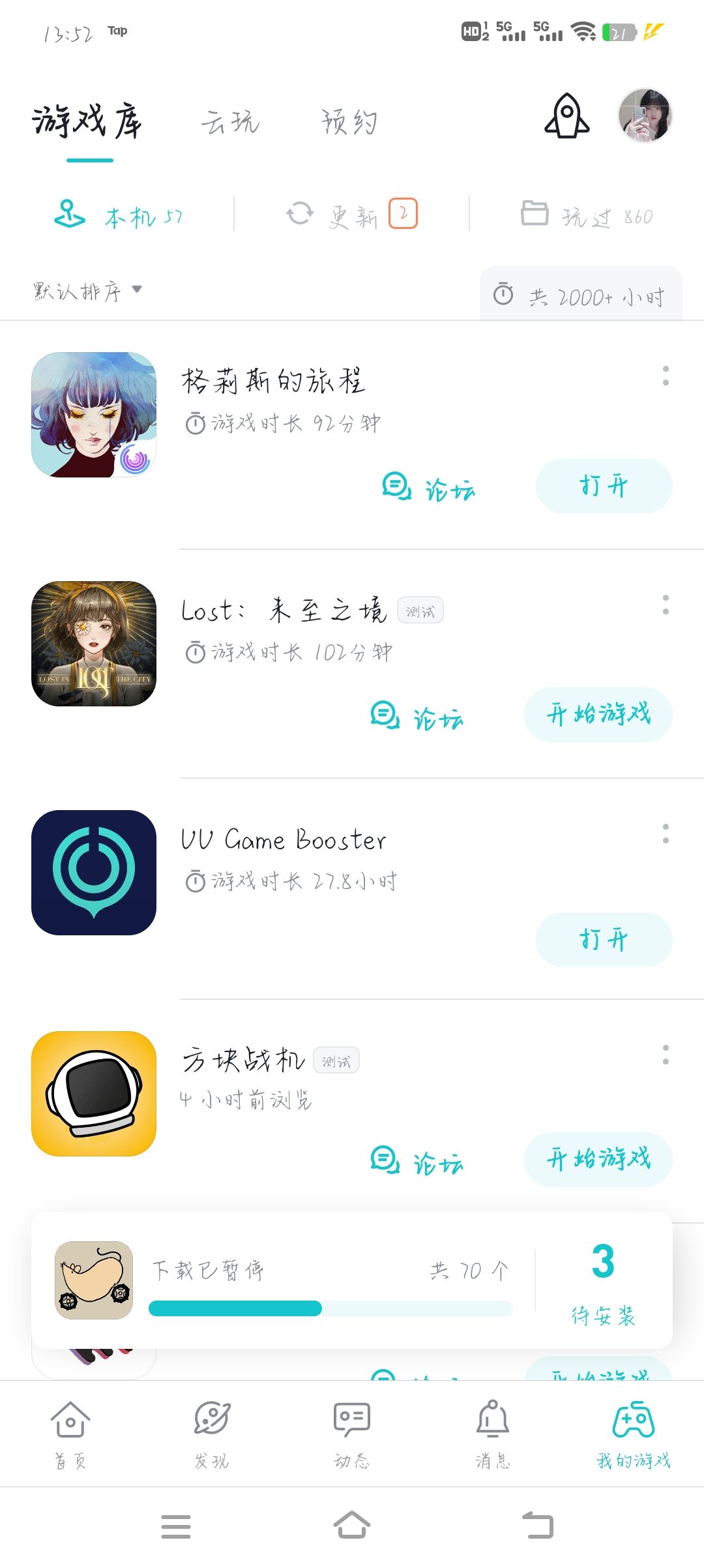
Task: Show the 玩过 860 games list
Action: coord(587,215)
